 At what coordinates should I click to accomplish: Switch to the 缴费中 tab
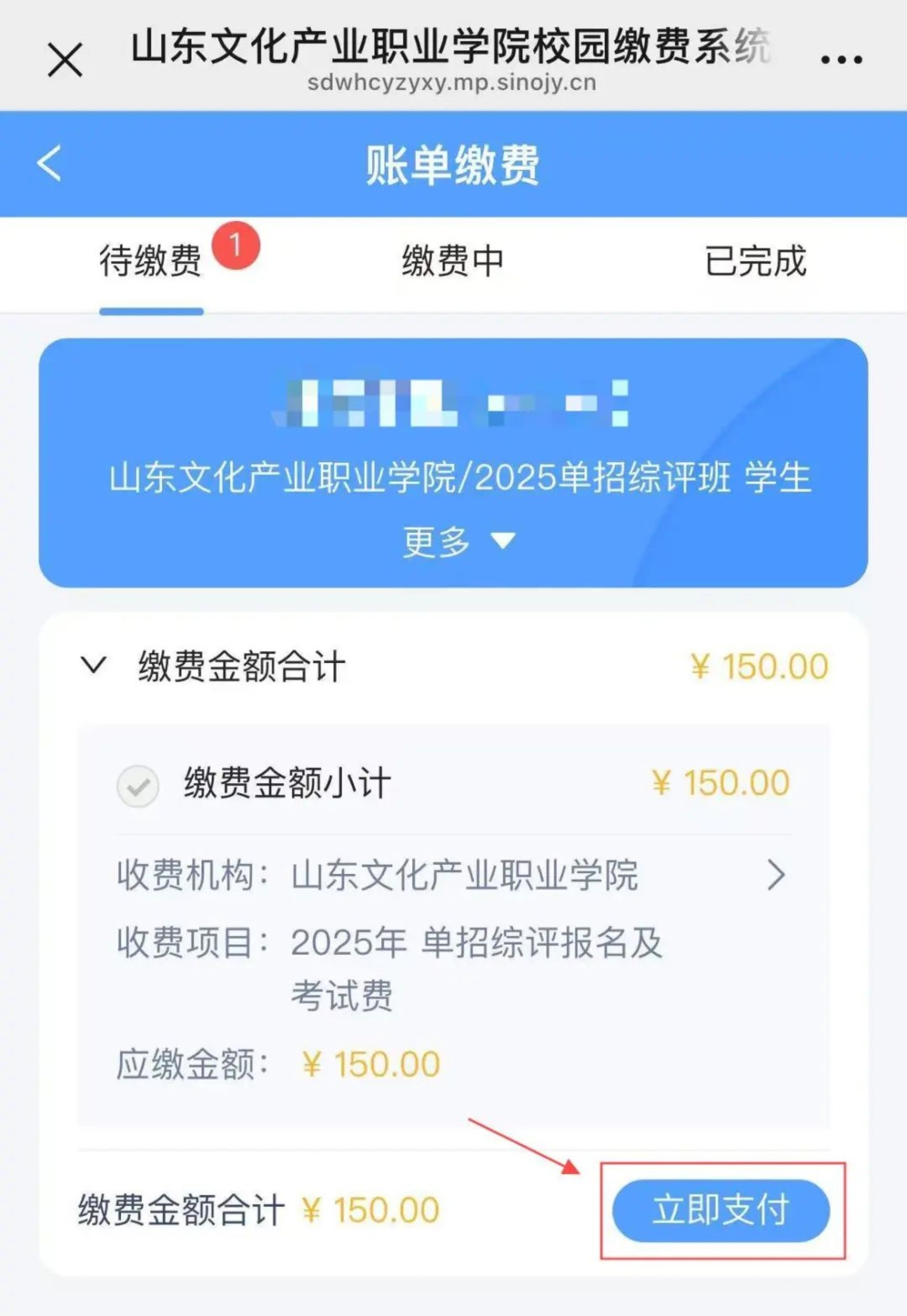453,262
